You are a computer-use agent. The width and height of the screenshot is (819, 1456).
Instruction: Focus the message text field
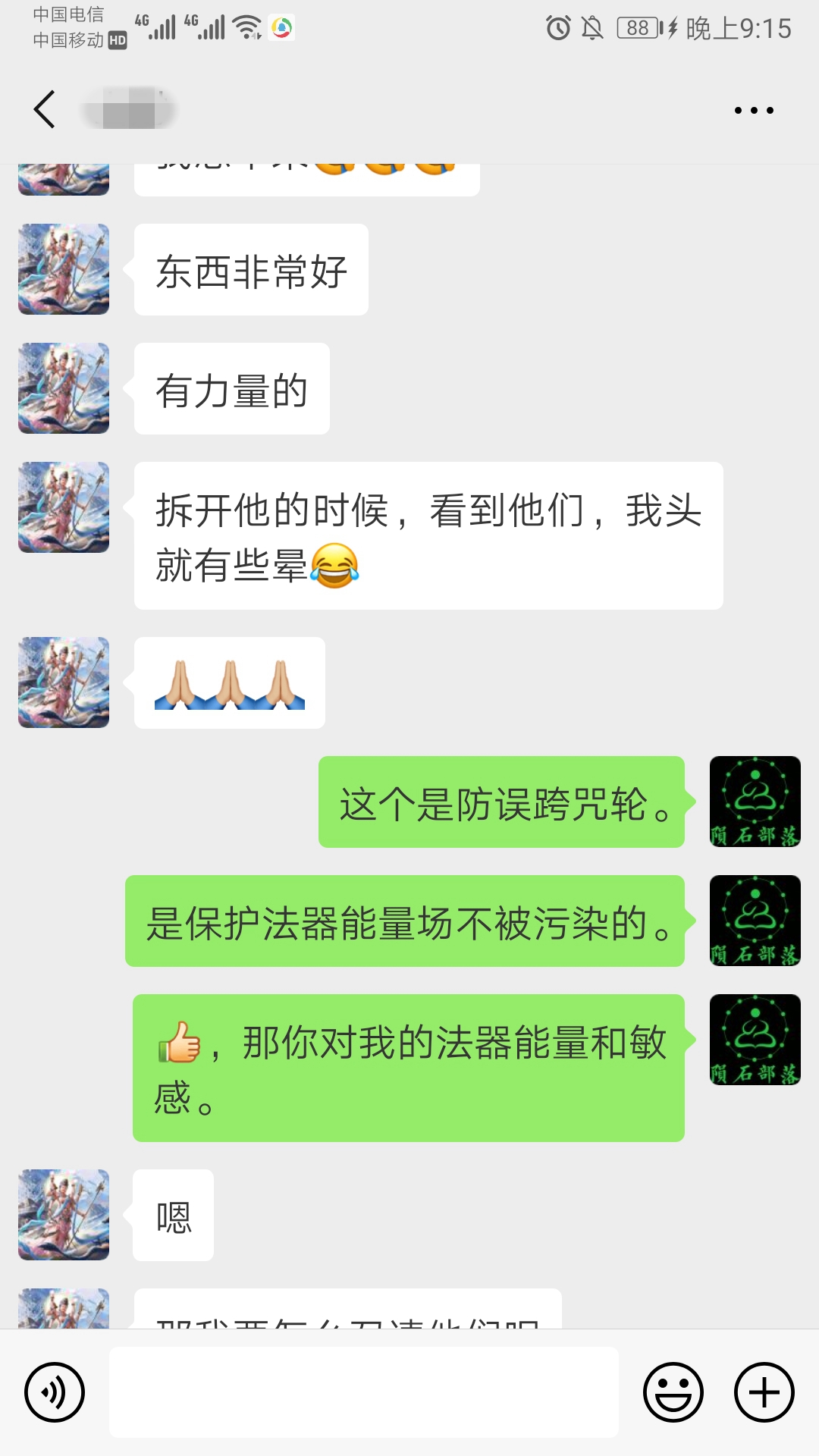coord(364,1392)
